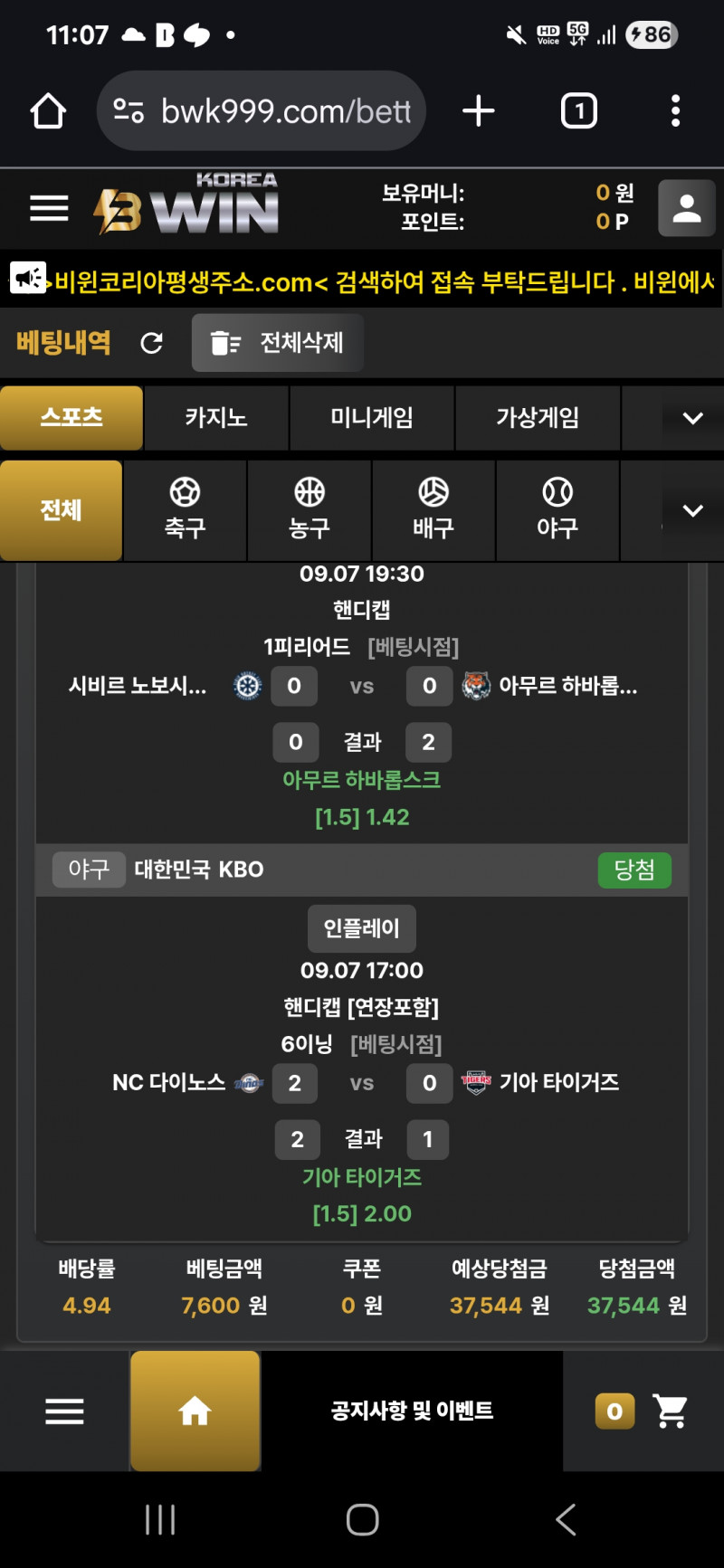
Task: Filter bets by 농구
Action: [x=310, y=510]
